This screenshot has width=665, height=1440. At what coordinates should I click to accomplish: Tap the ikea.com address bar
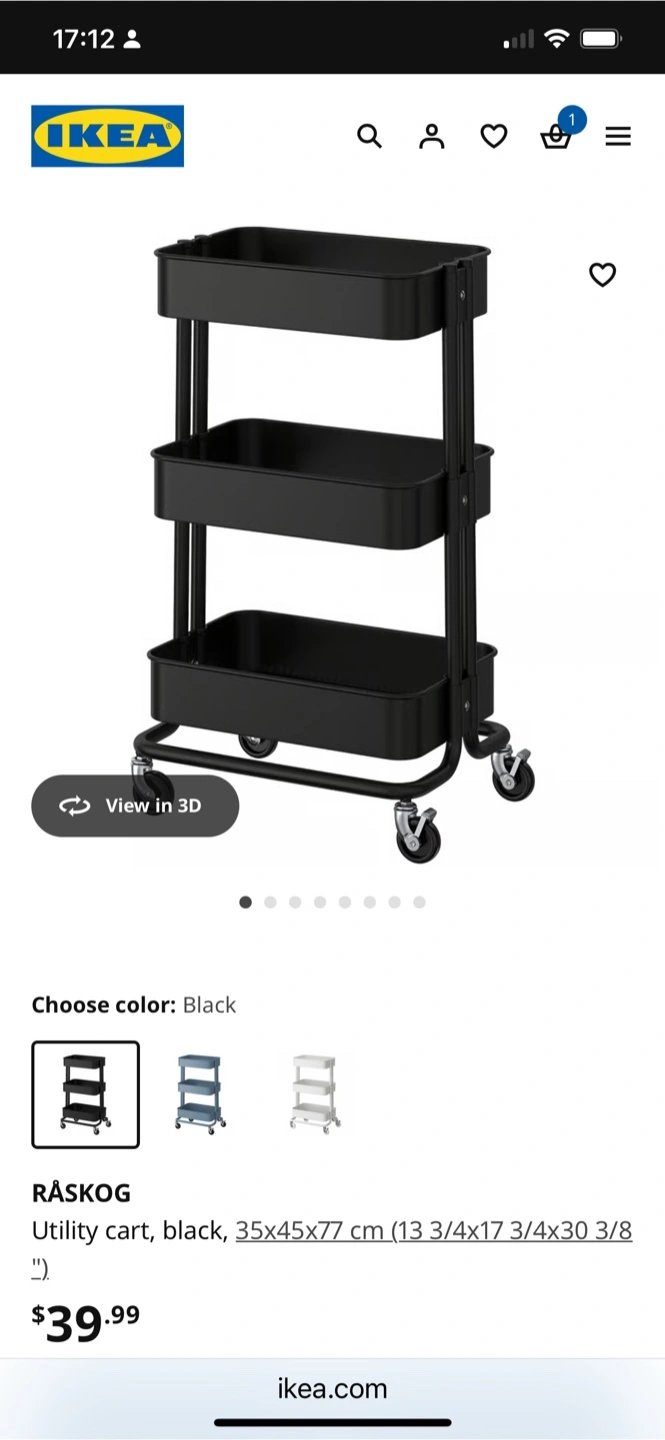click(x=332, y=1388)
